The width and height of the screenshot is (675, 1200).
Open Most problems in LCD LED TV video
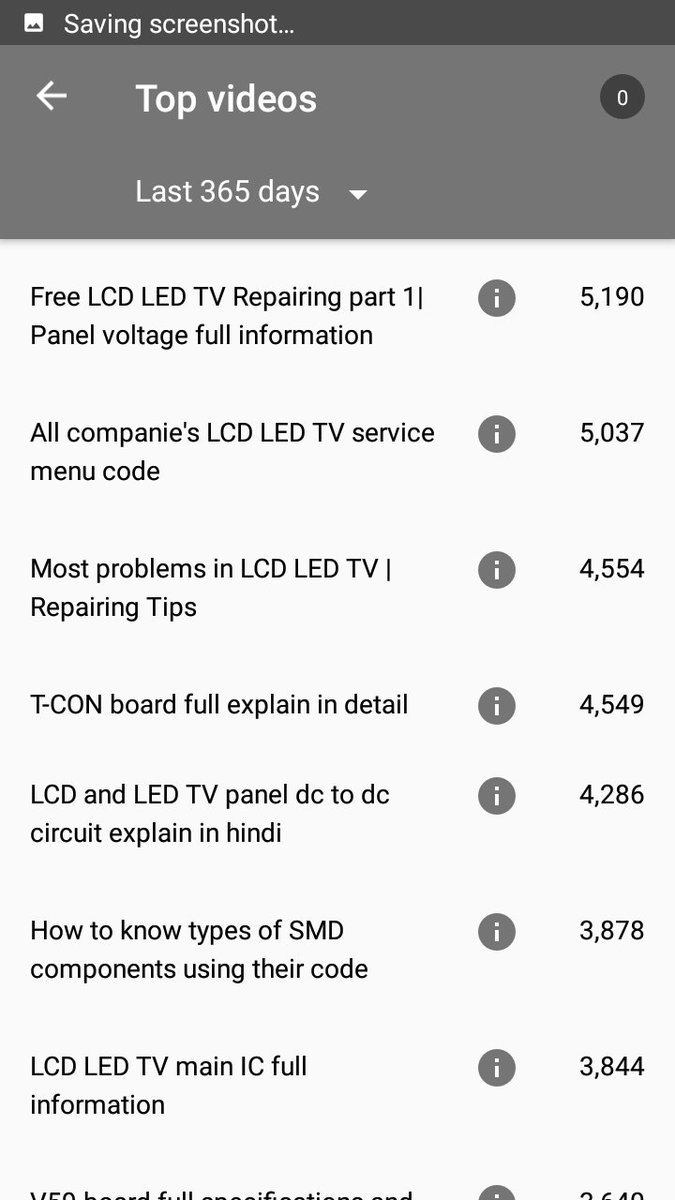(210, 588)
